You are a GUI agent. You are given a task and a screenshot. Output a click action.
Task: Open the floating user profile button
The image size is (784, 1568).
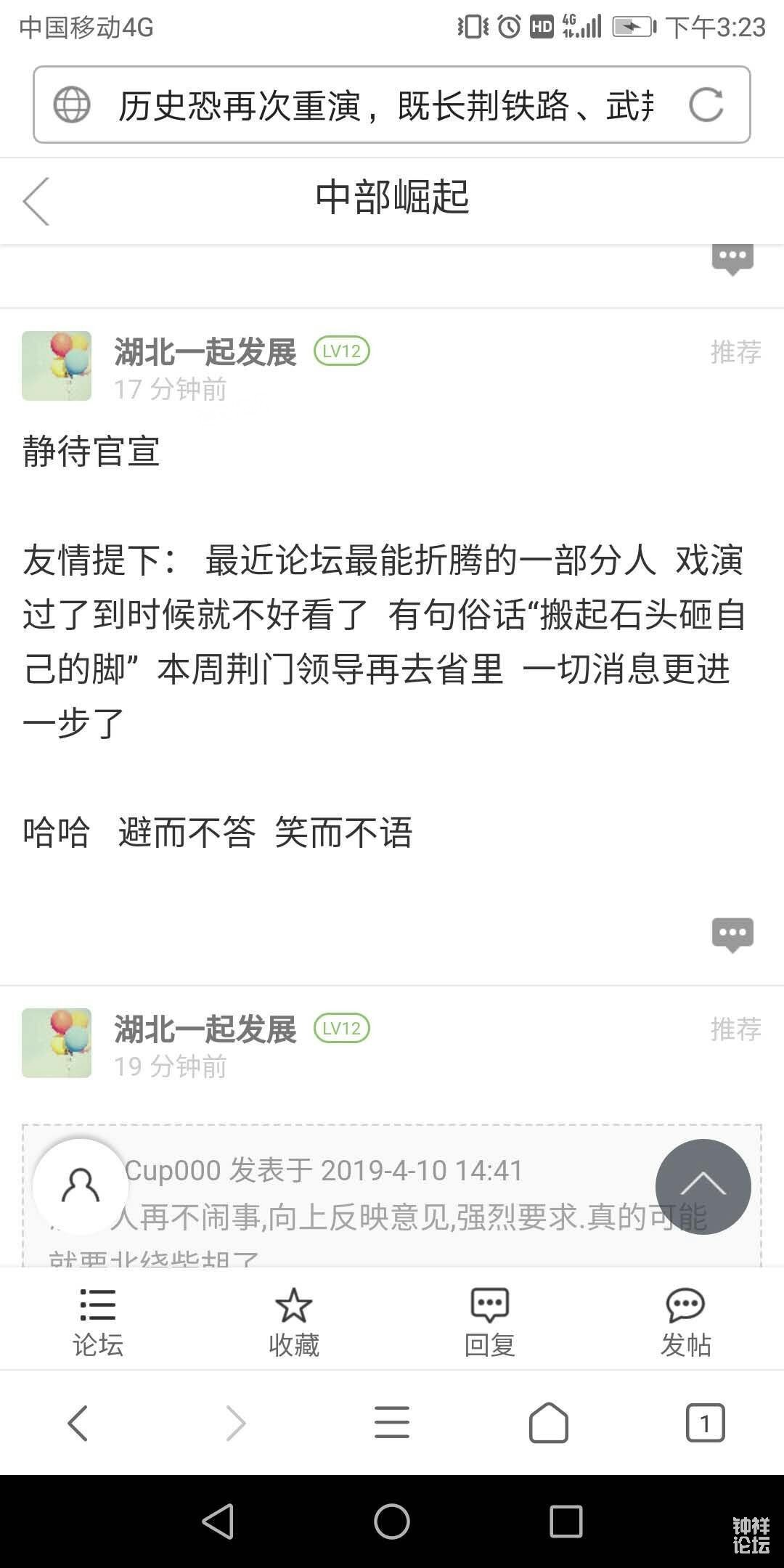coord(81,1186)
